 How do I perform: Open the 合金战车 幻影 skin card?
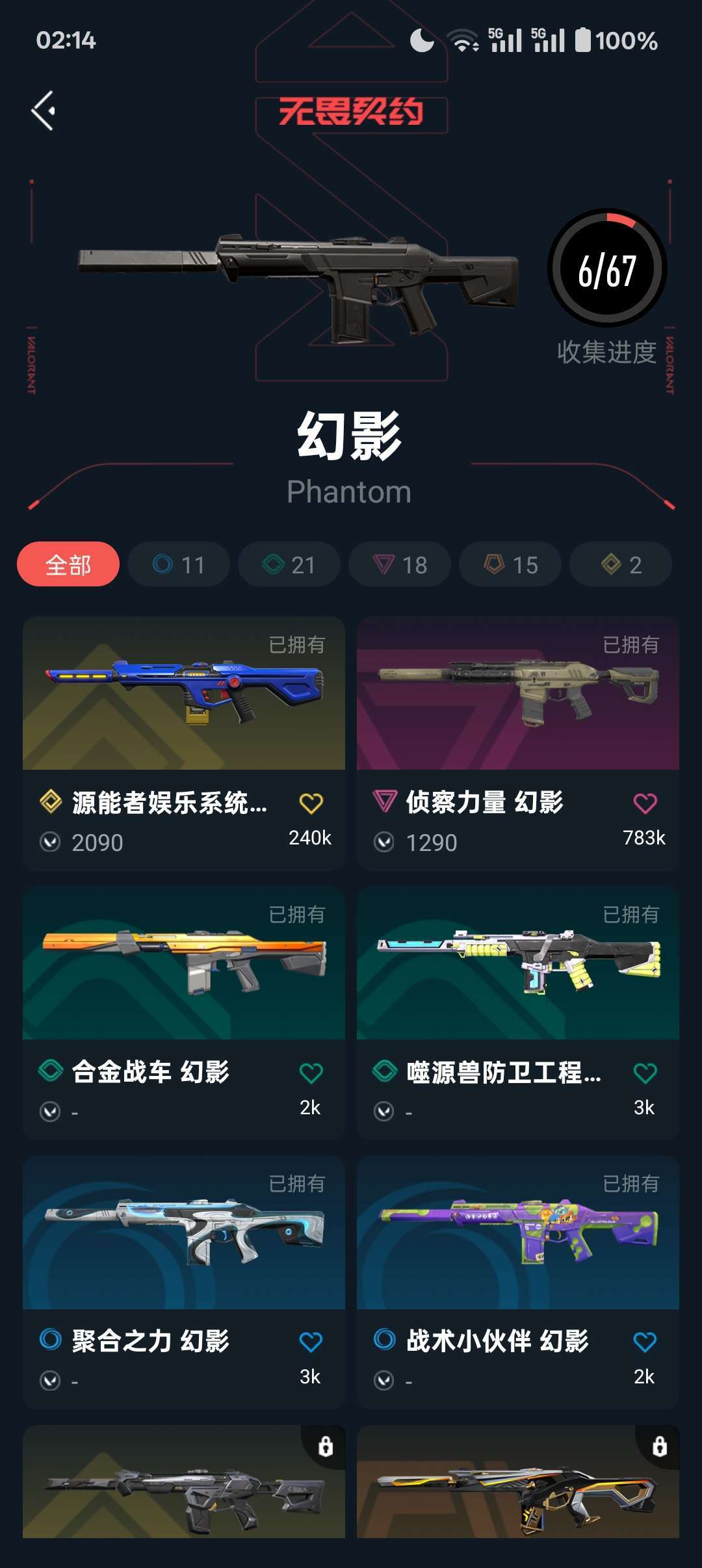[184, 1013]
